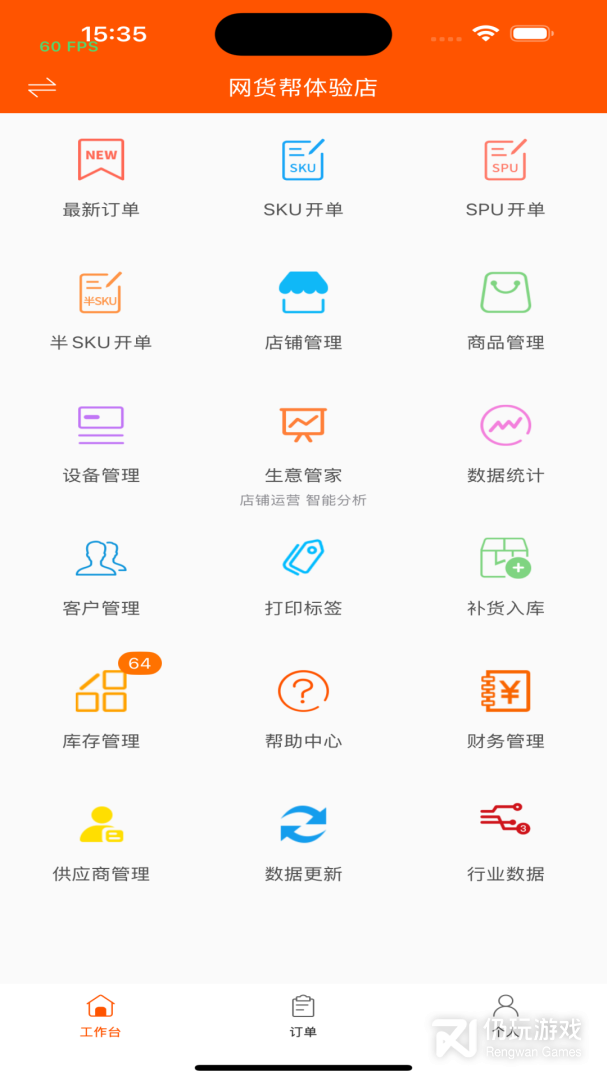View 数据统计 statistics
607x1080 pixels.
point(506,444)
